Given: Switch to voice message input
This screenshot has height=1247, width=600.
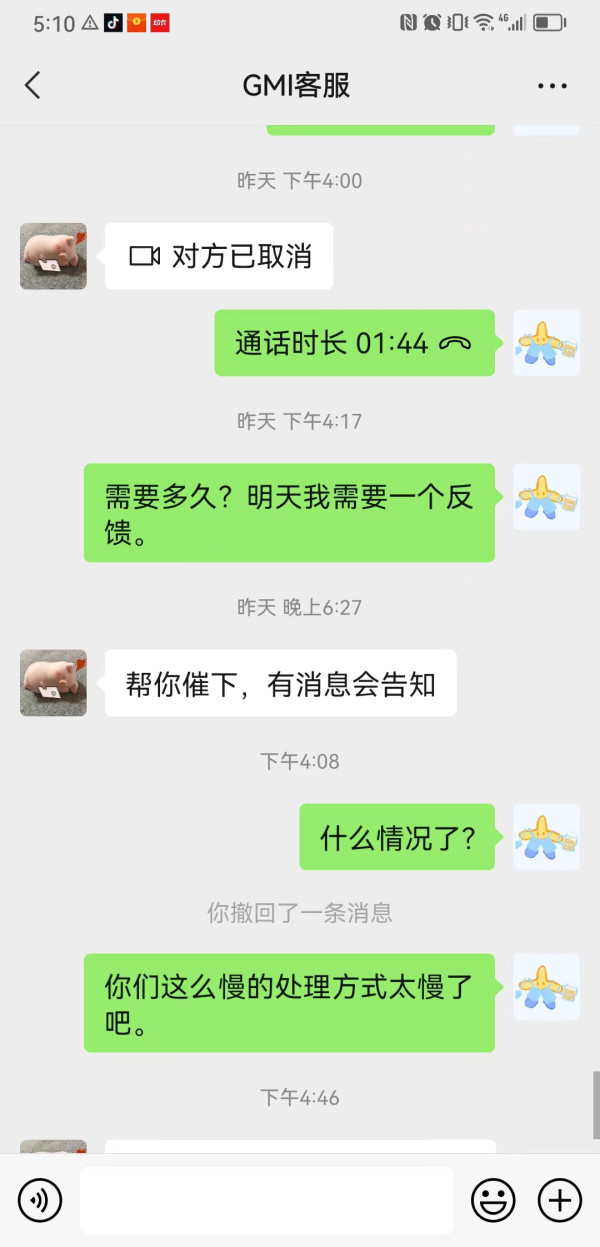Looking at the screenshot, I should pyautogui.click(x=40, y=1199).
